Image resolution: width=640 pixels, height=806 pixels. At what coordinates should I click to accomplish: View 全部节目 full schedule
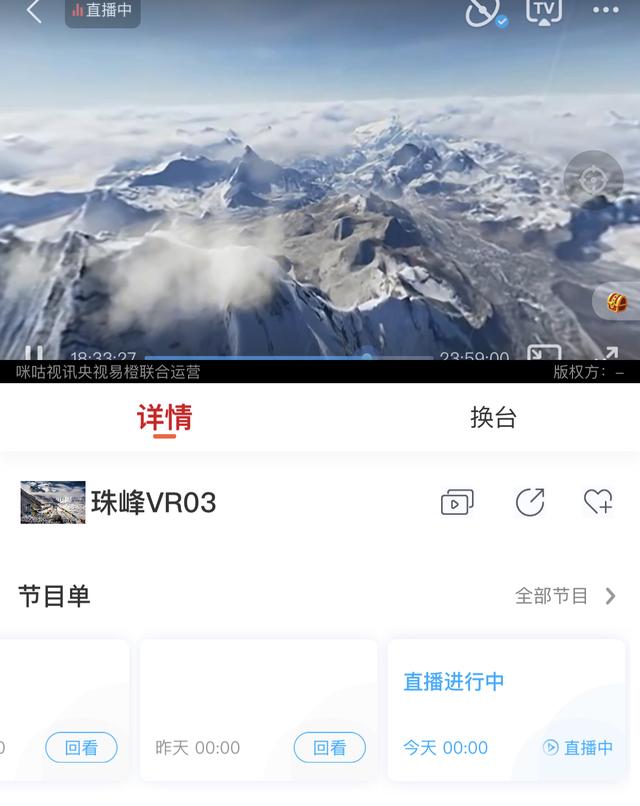pos(565,596)
